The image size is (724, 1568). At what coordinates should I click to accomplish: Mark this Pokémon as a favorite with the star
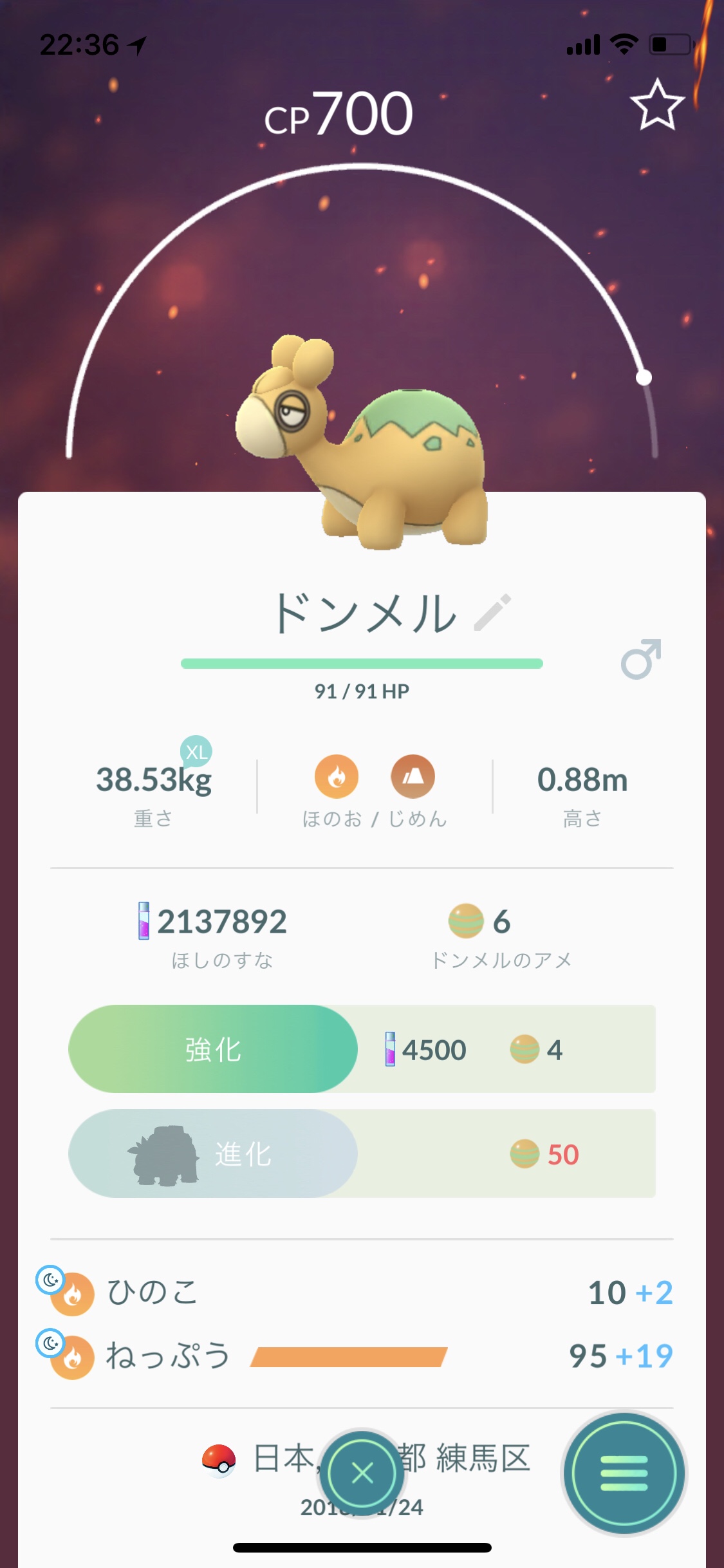656,105
